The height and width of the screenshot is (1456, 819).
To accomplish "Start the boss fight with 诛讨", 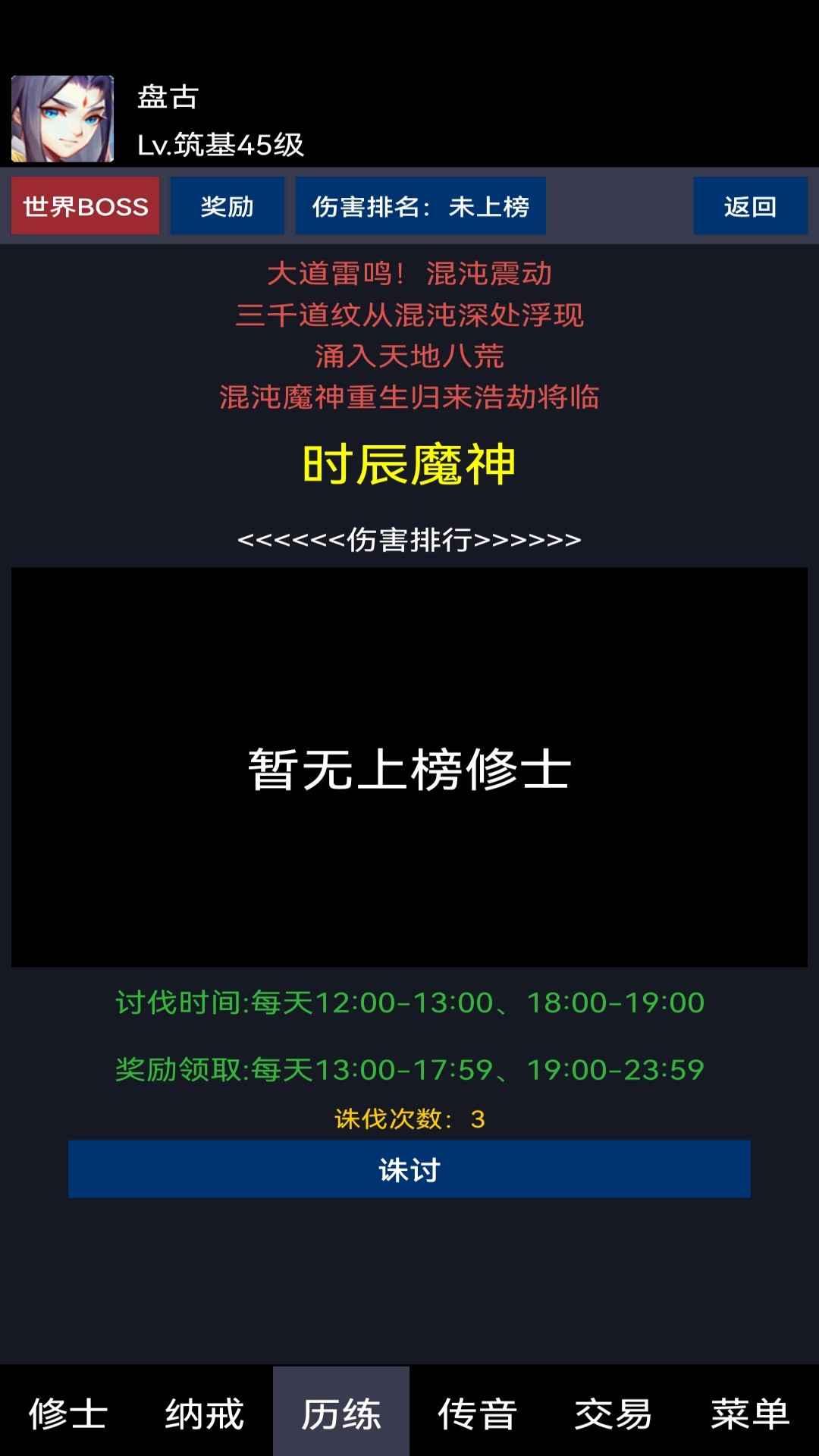I will click(409, 1169).
